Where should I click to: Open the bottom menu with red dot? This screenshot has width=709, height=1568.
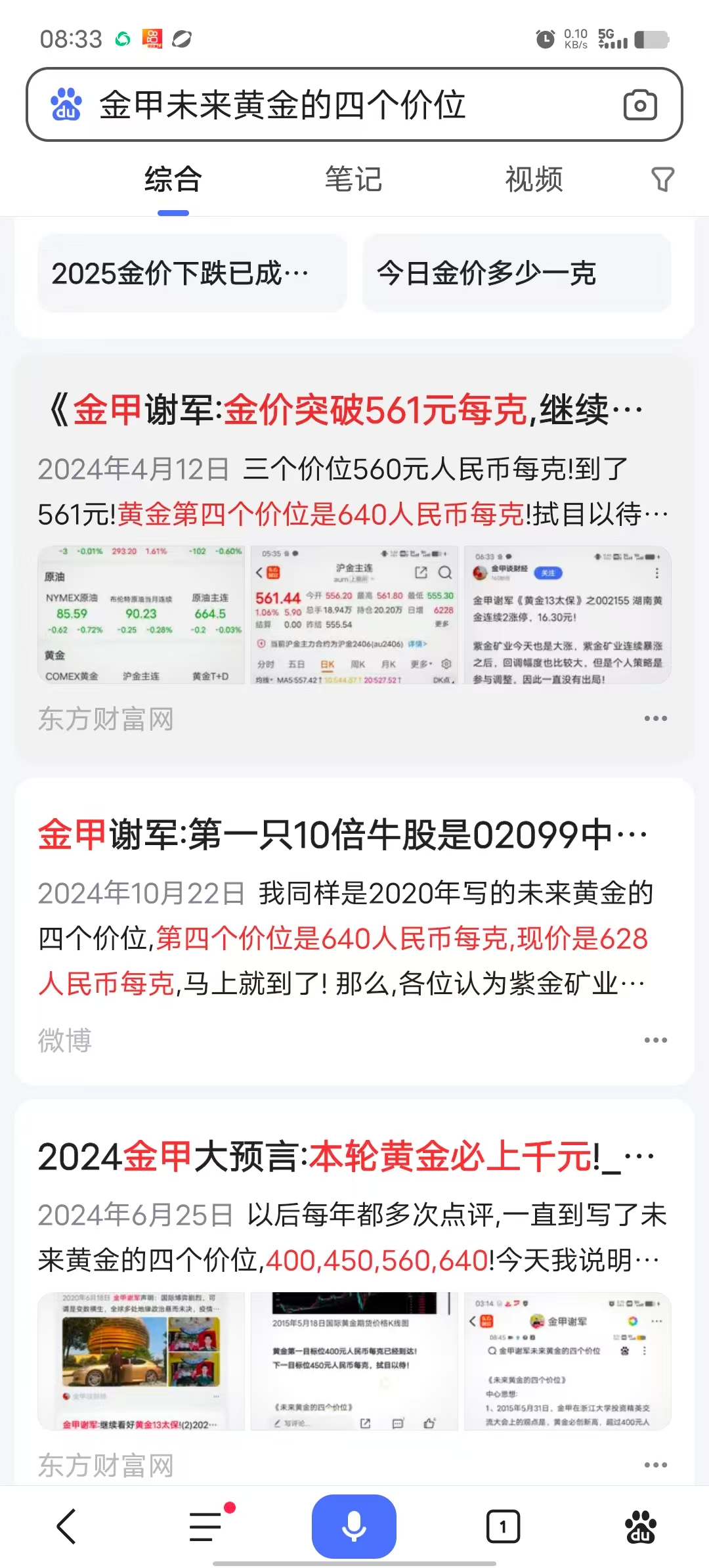pyautogui.click(x=207, y=1526)
